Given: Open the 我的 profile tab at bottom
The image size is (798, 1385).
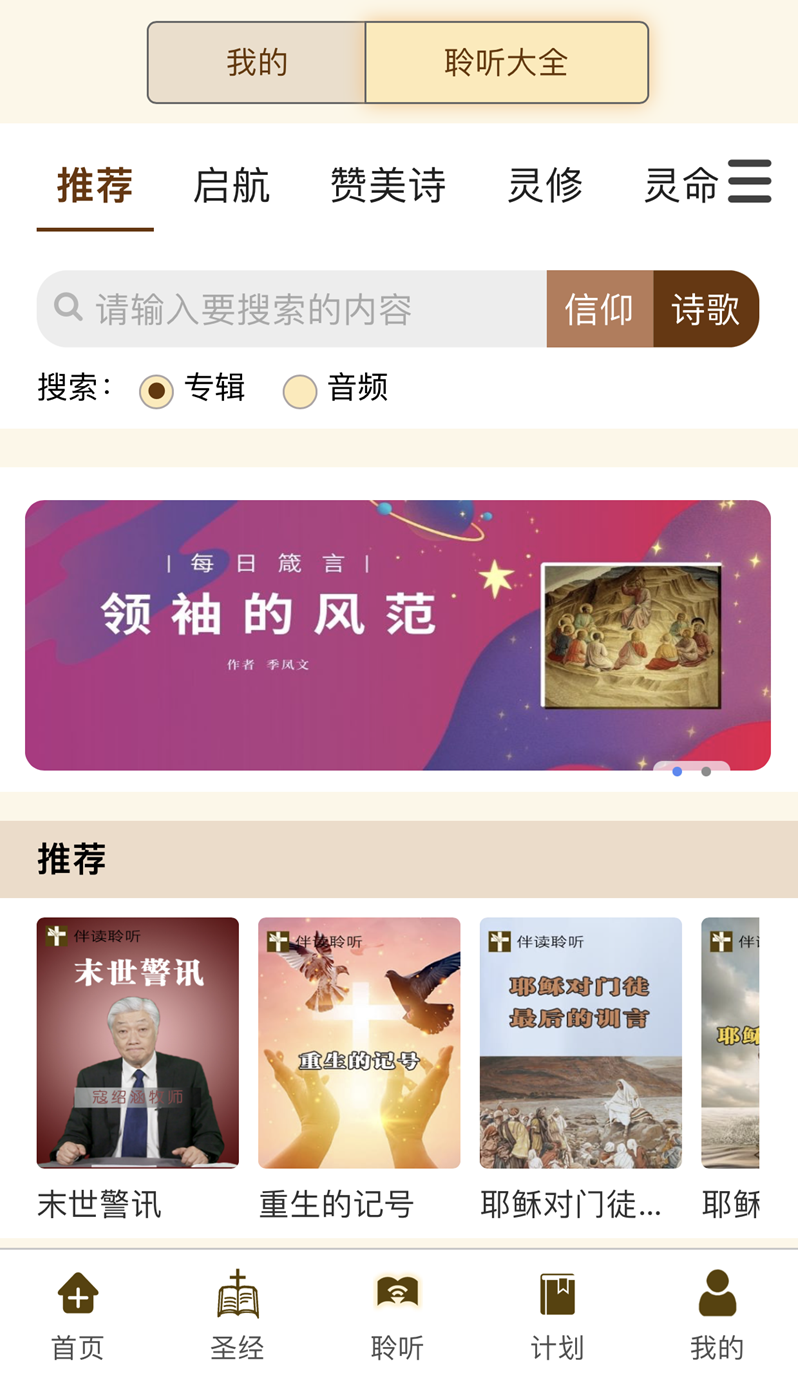Looking at the screenshot, I should coord(717,1316).
